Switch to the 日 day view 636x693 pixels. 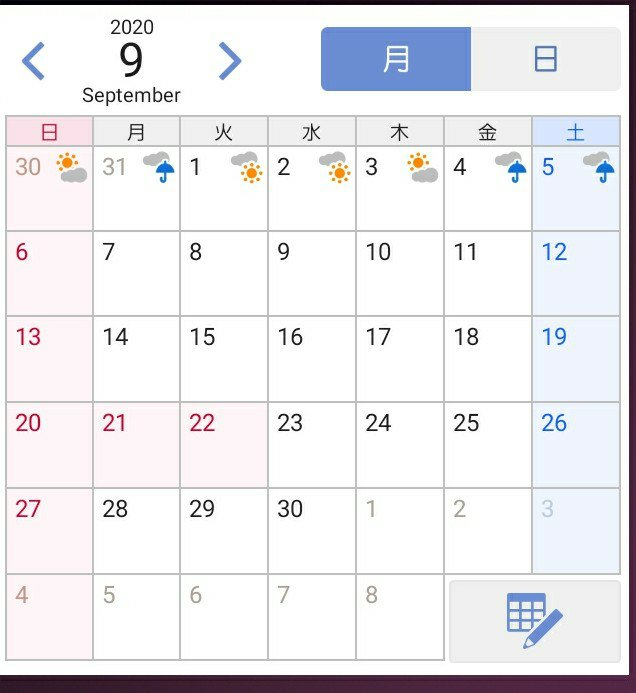[545, 59]
